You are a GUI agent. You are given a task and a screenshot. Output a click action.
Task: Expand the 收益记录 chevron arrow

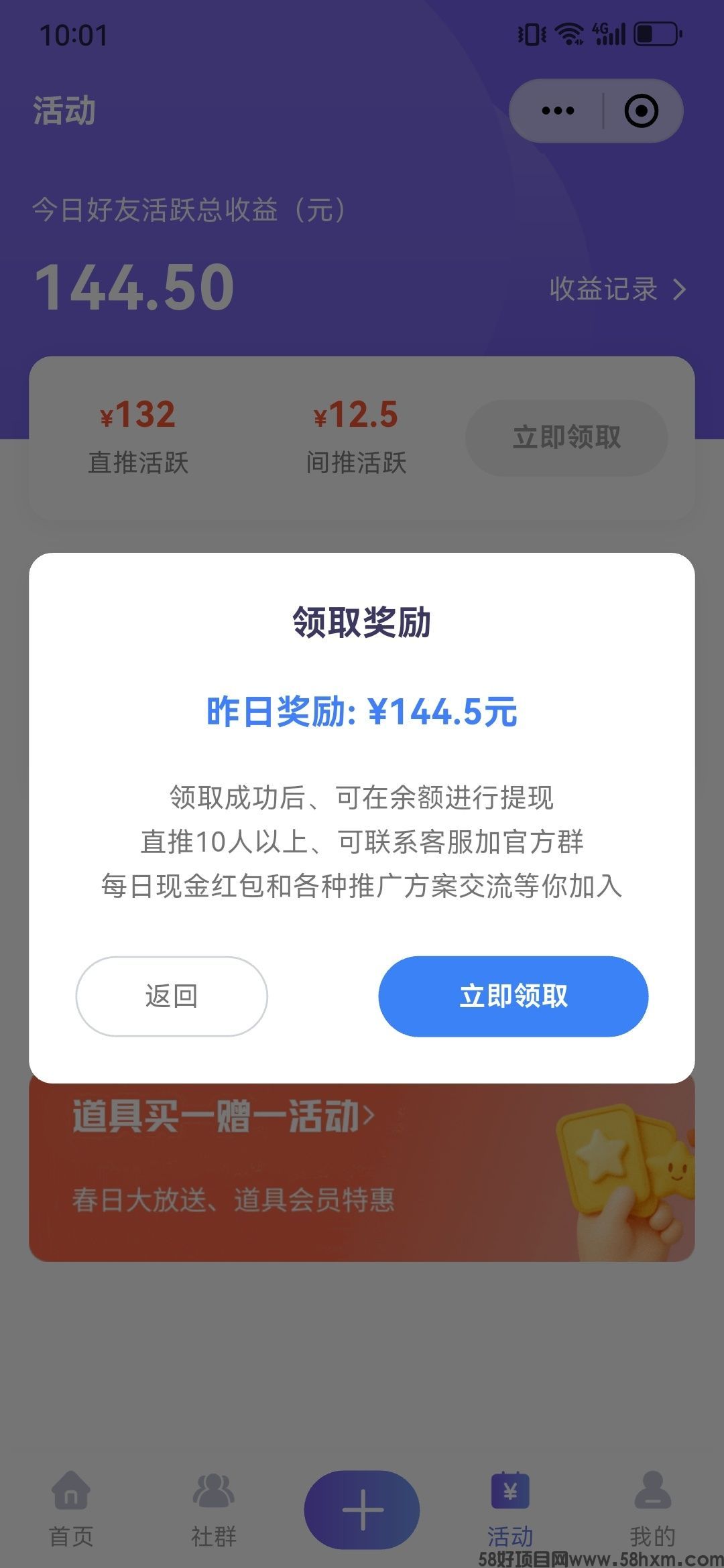pos(680,289)
